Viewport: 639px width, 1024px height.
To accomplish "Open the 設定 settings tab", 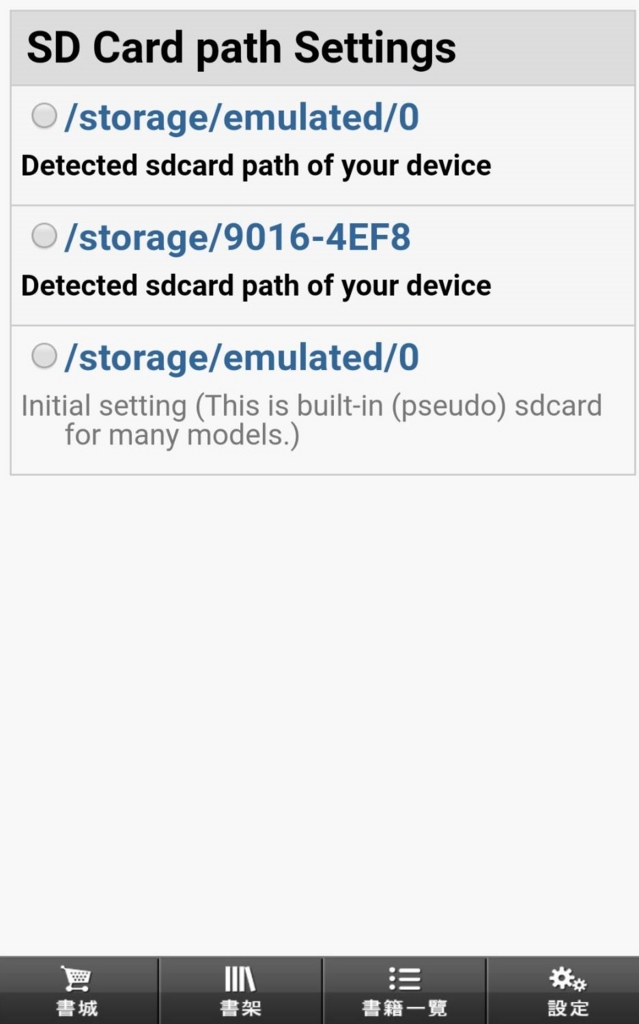I will (x=564, y=991).
